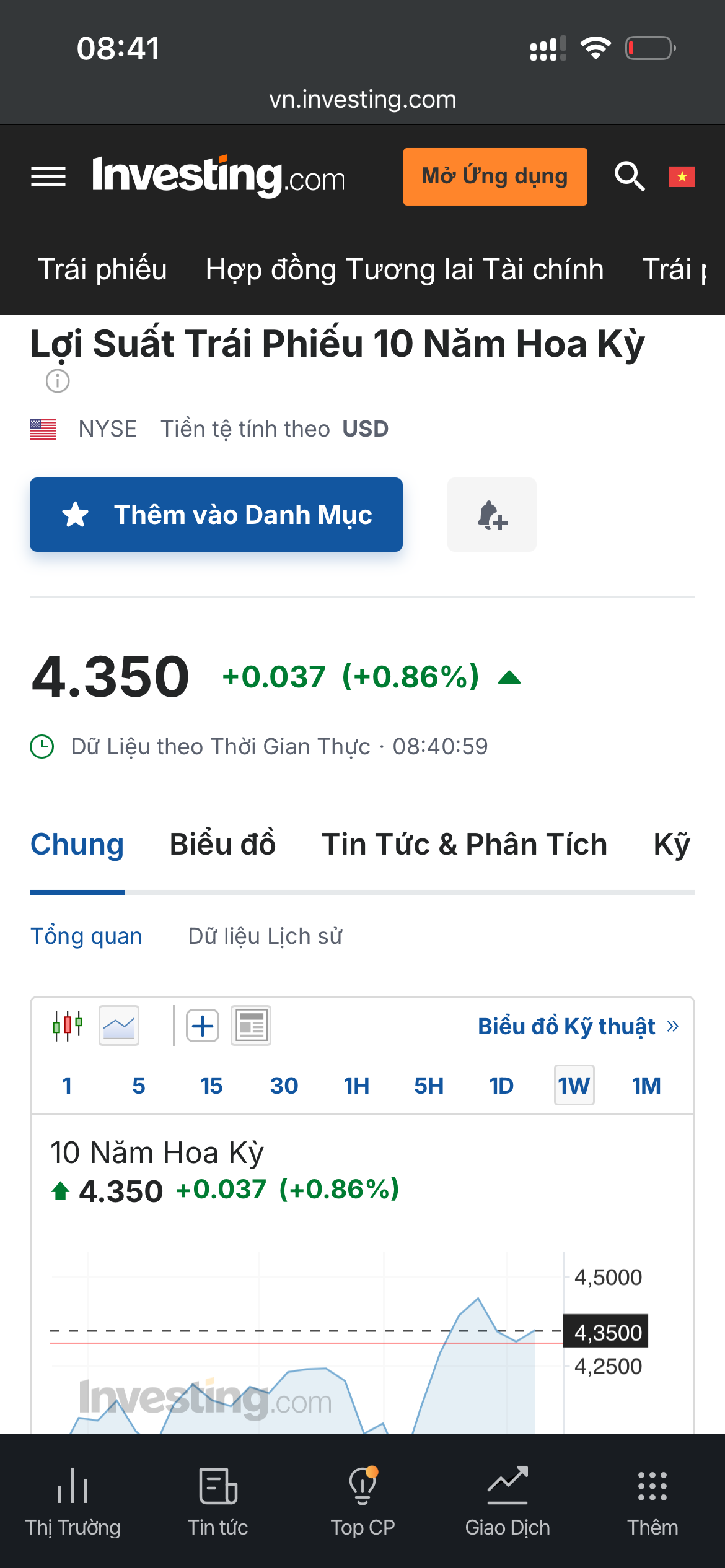Select the 15 minute interval
Screen dimensions: 725x1568
(x=211, y=1086)
